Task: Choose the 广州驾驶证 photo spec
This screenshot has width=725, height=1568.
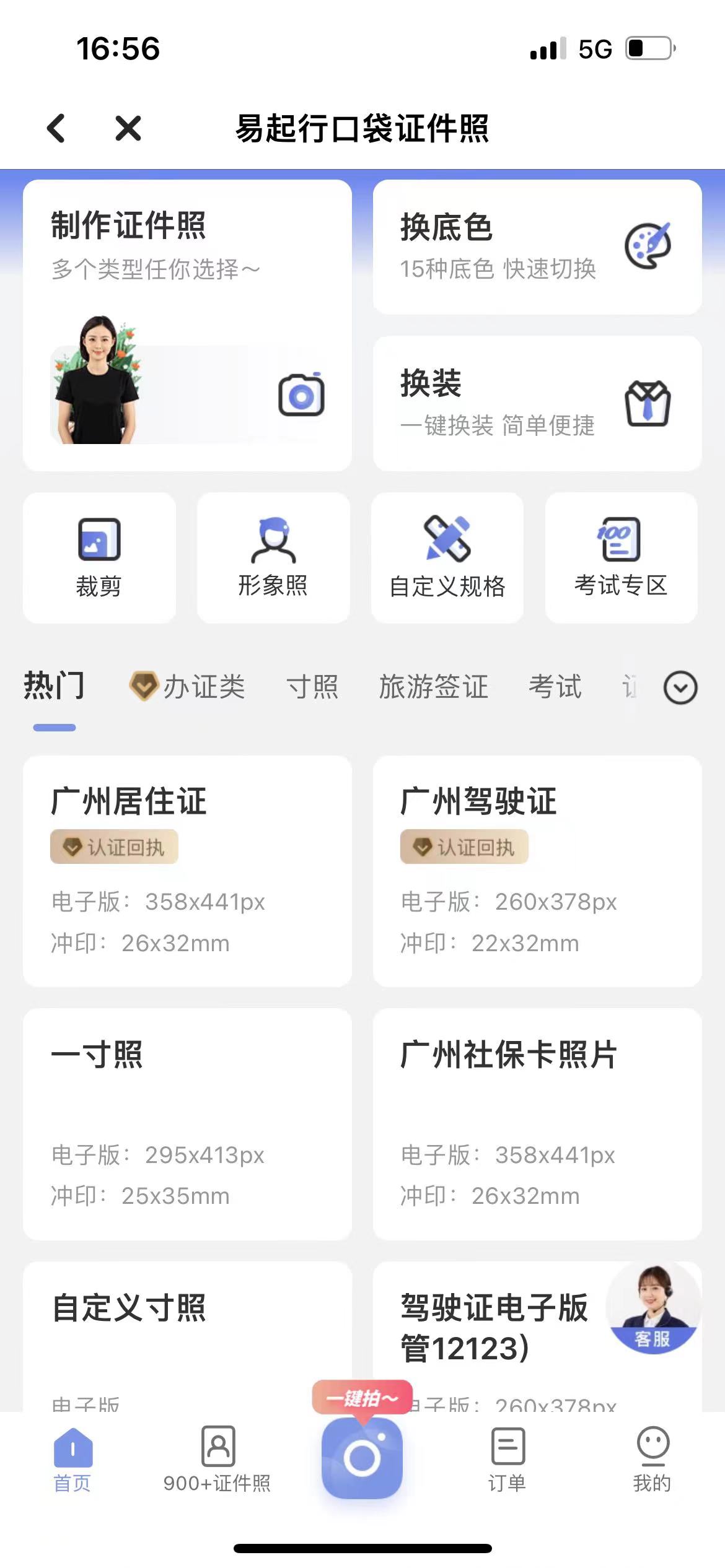Action: [x=537, y=870]
